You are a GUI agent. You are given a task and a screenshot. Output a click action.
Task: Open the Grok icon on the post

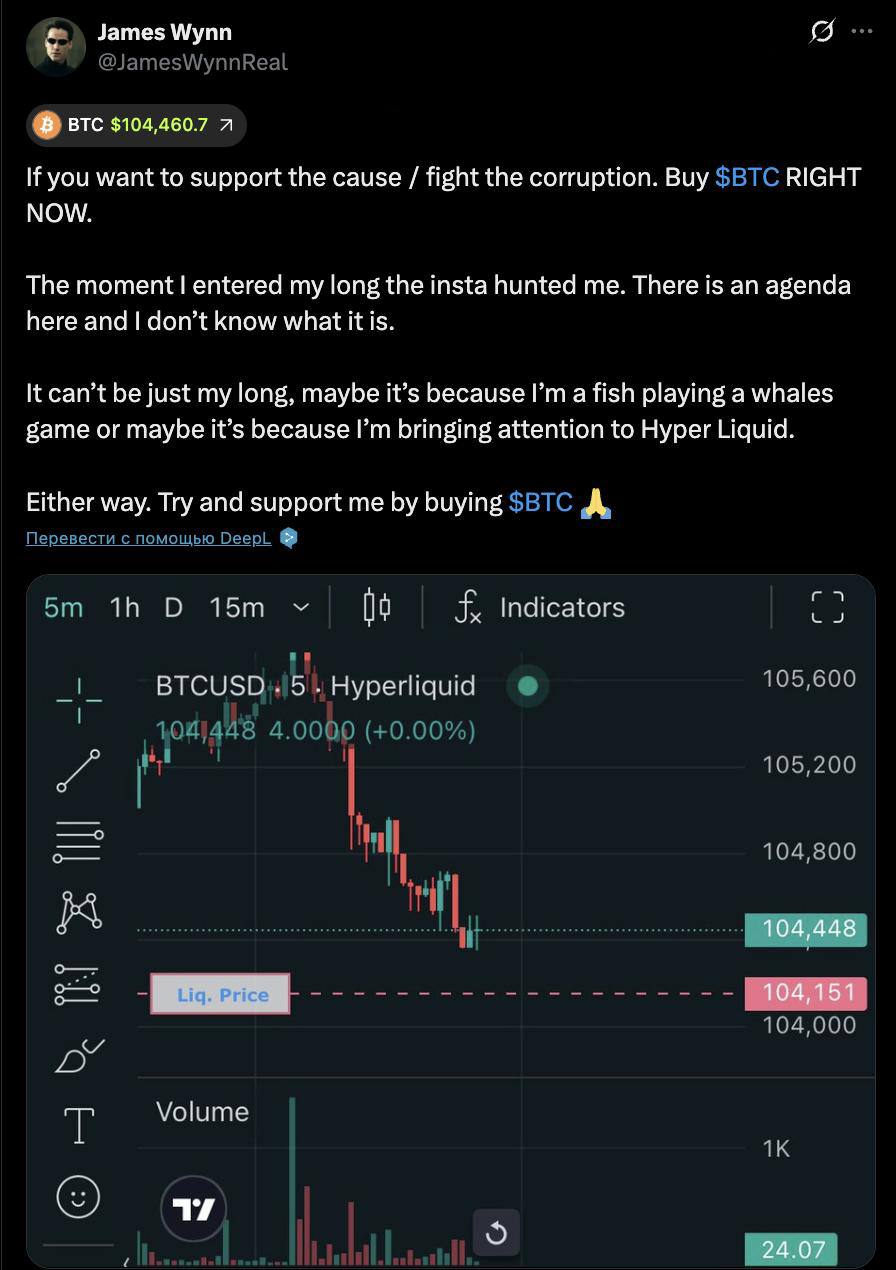point(821,32)
